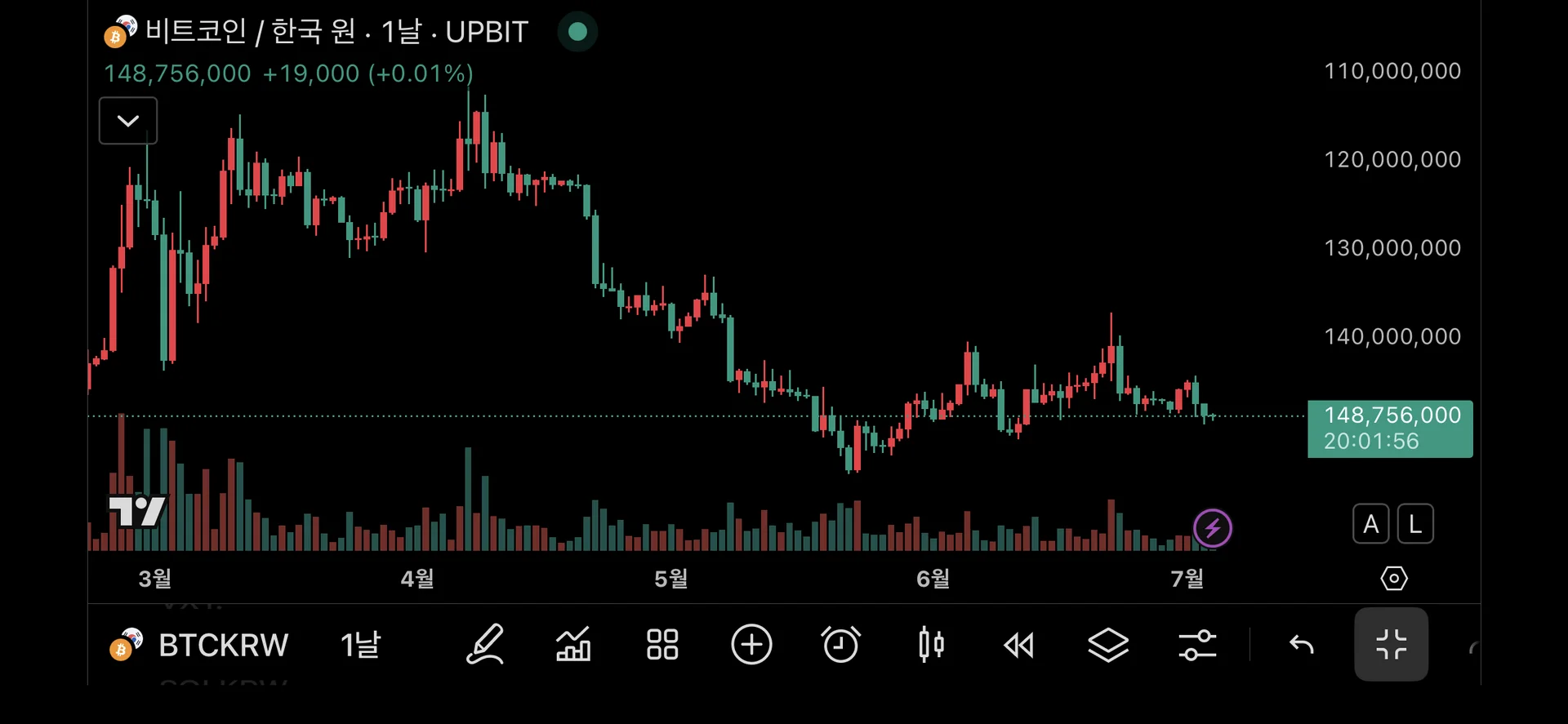Toggle auto scale with A button
This screenshot has height=724, width=1568.
pos(1370,524)
